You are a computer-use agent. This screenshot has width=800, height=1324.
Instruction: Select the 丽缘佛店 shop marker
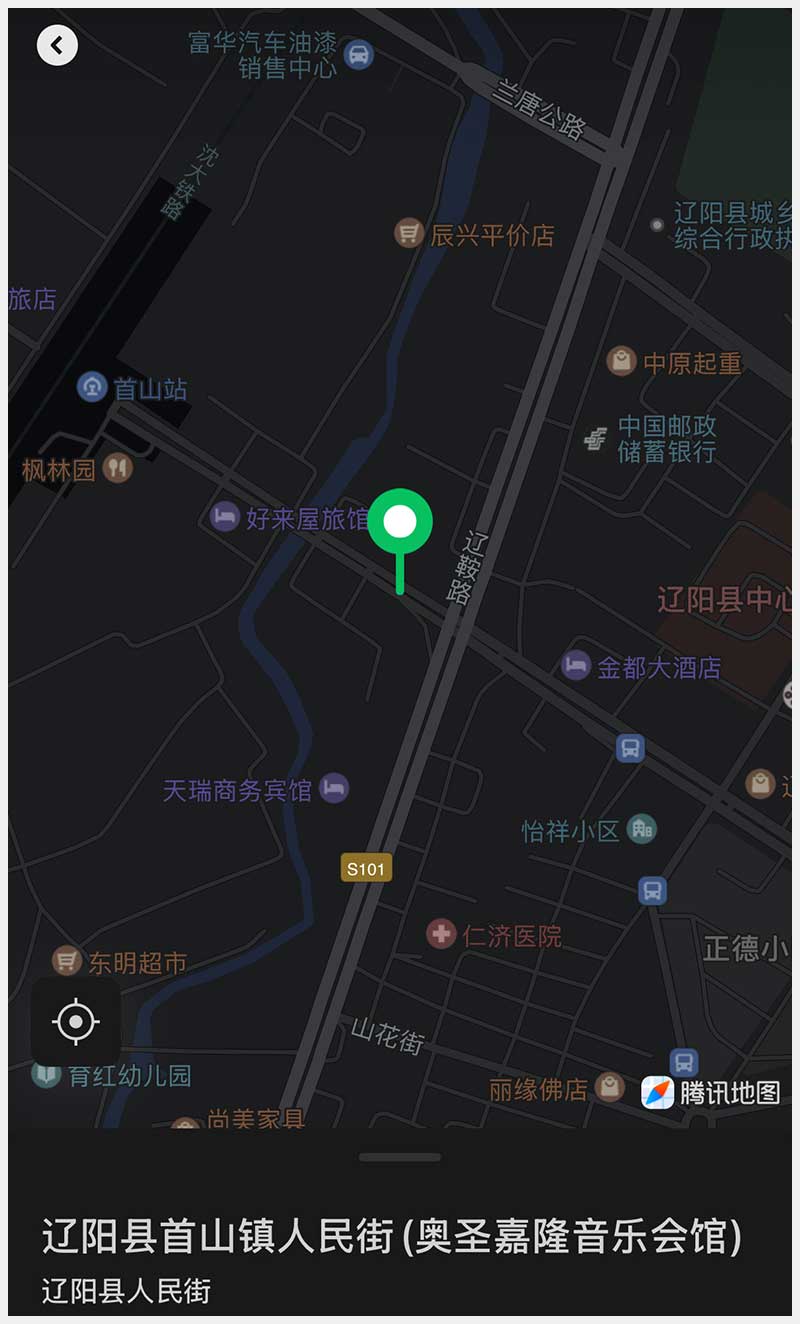609,1087
